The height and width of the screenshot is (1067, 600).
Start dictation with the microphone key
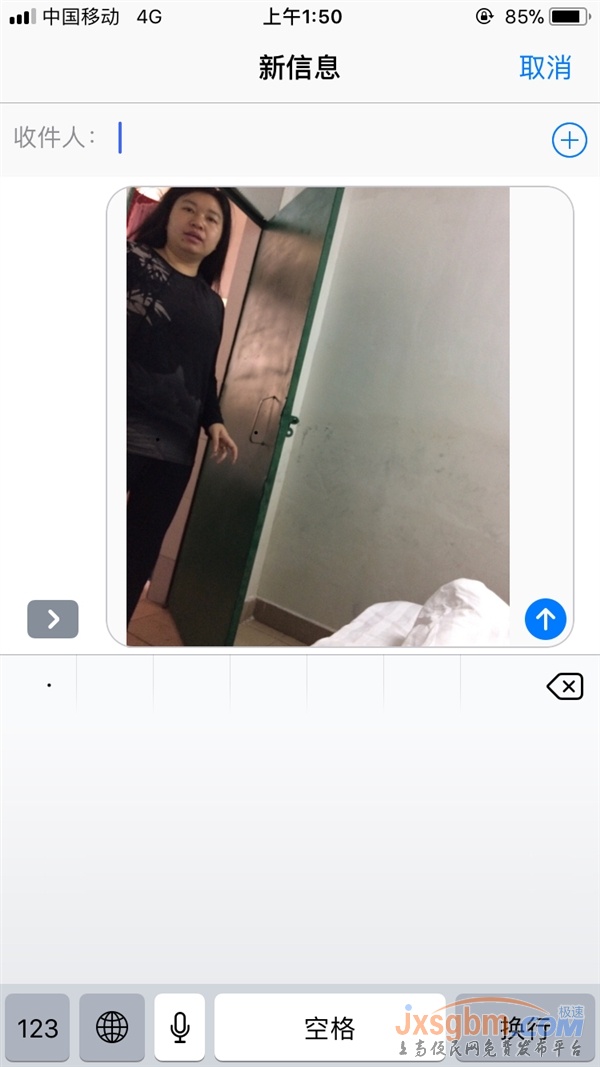[180, 1027]
